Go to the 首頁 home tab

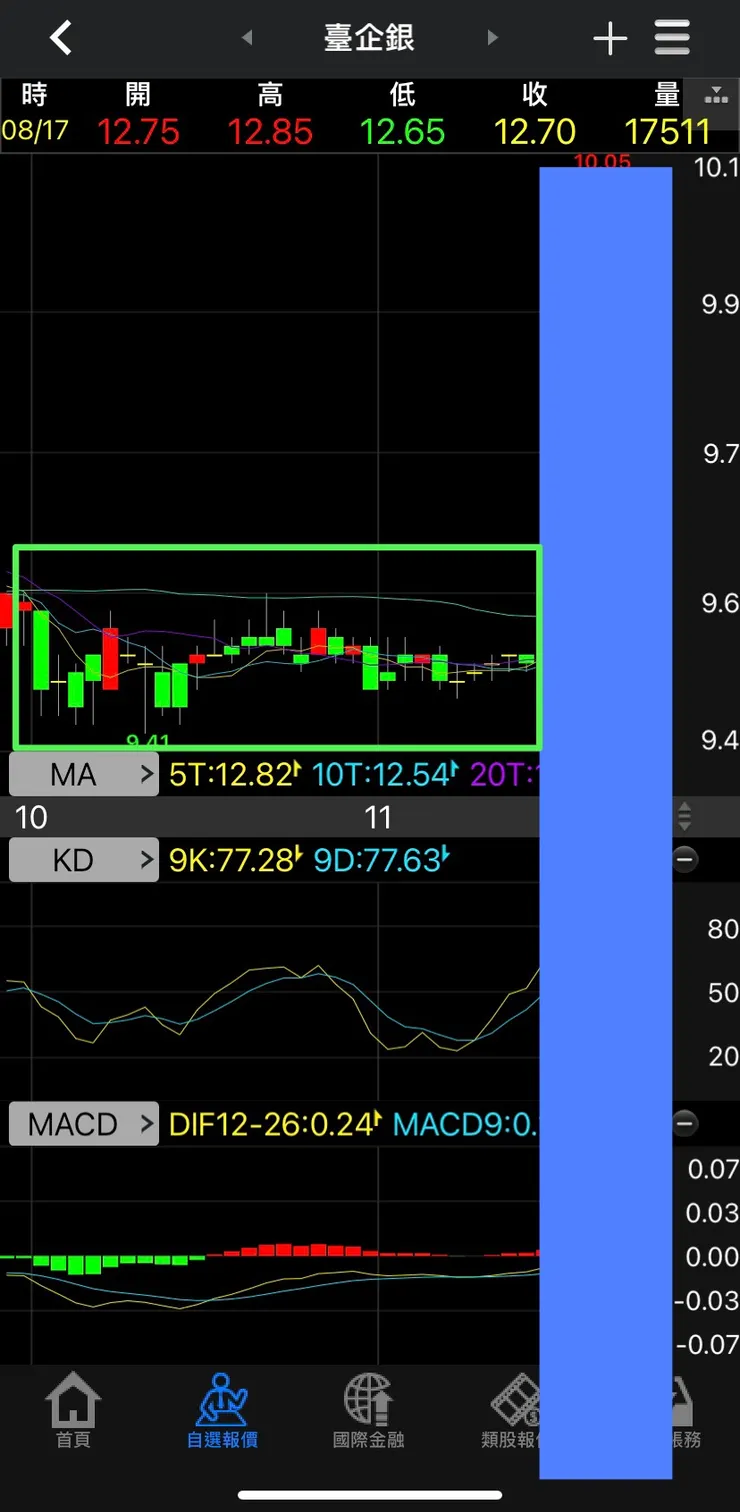[x=74, y=1412]
